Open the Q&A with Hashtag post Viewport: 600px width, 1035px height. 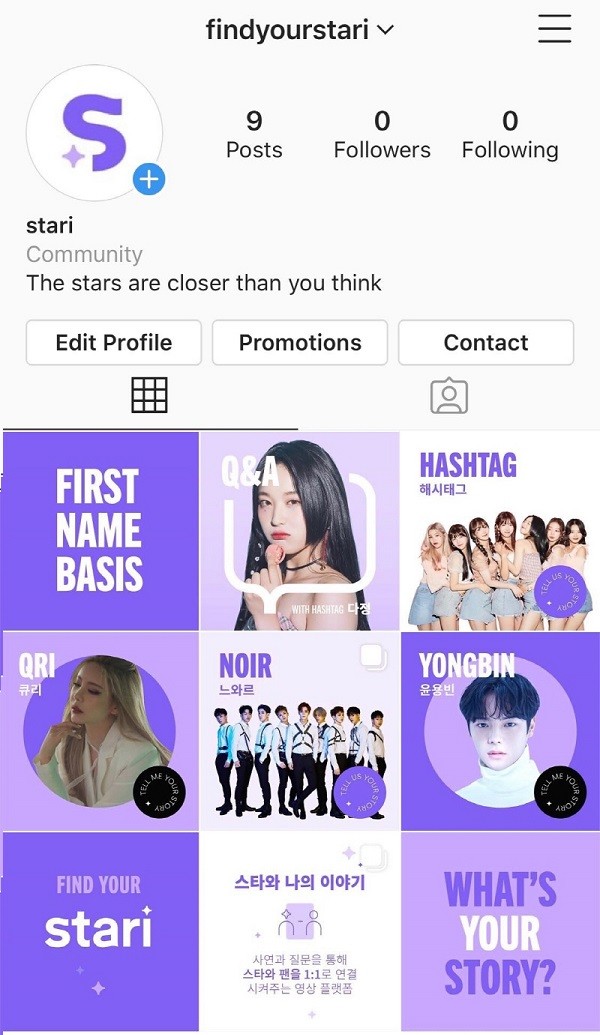pos(300,531)
